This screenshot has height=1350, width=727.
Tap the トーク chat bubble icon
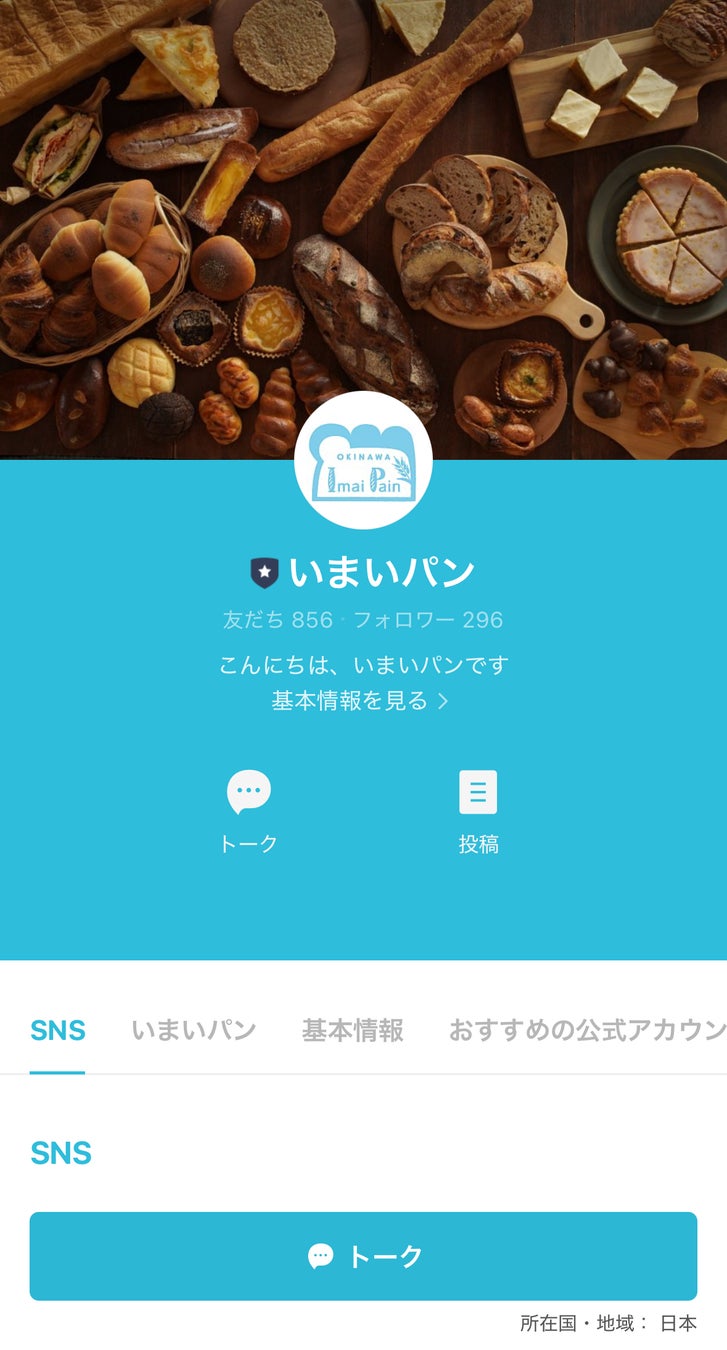pyautogui.click(x=249, y=793)
